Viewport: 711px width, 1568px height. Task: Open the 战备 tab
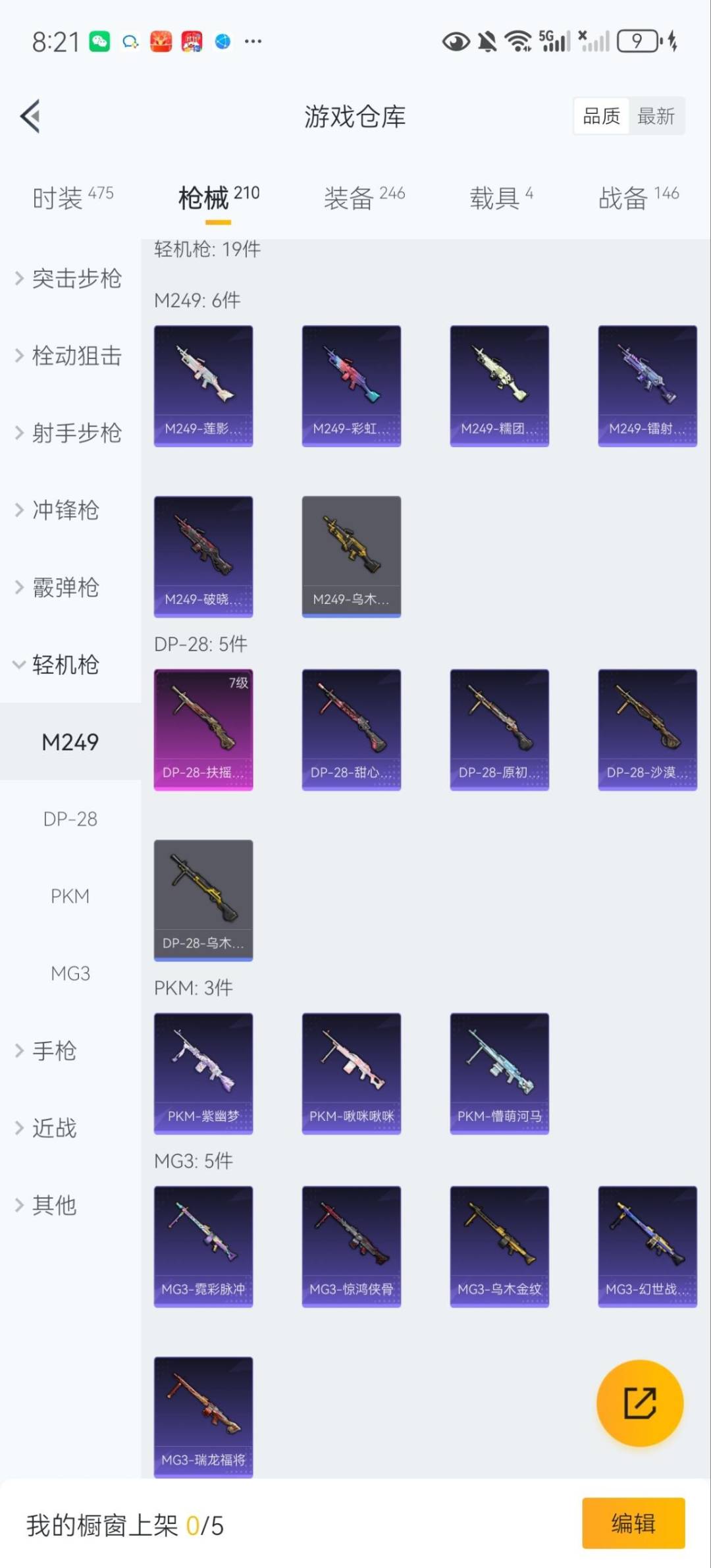point(637,197)
